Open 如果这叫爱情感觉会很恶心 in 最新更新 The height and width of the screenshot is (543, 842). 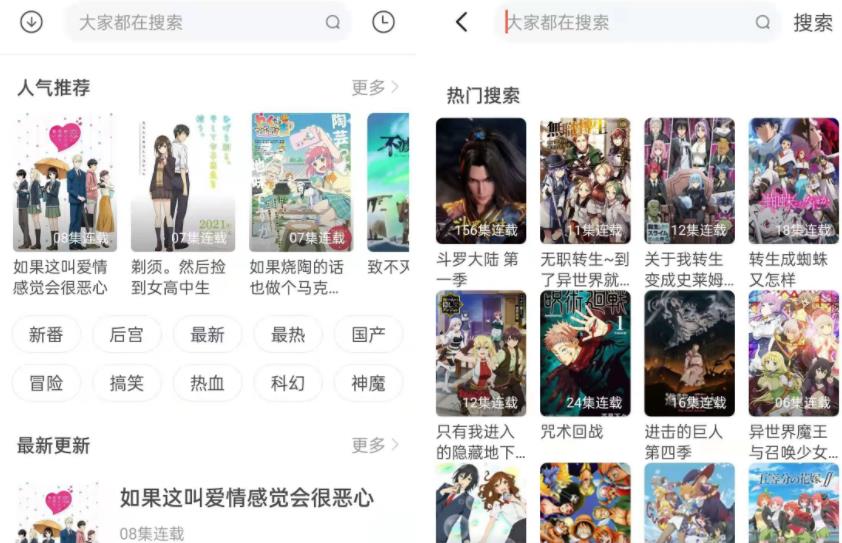[246, 498]
